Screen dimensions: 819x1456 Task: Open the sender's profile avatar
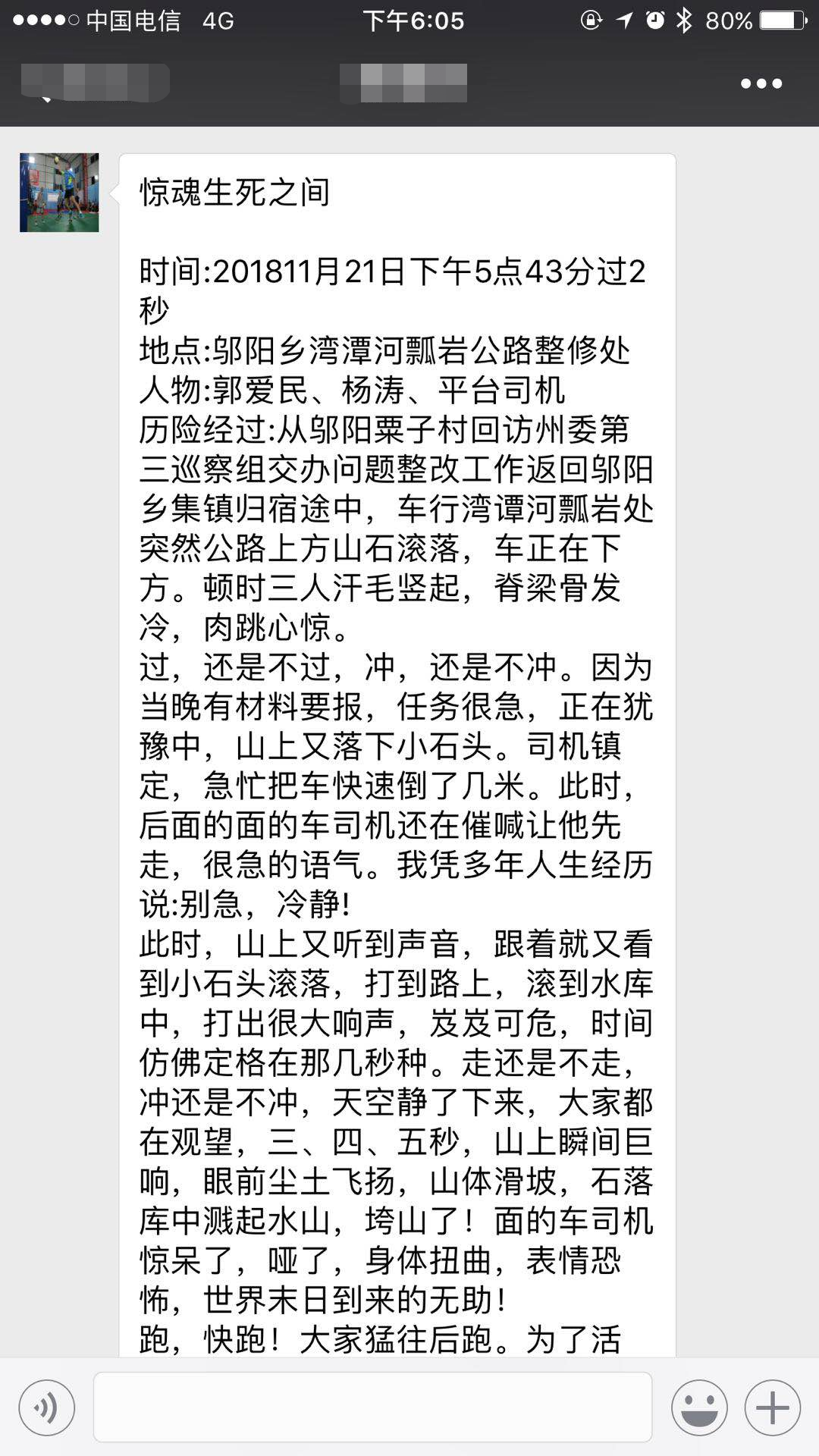point(59,193)
